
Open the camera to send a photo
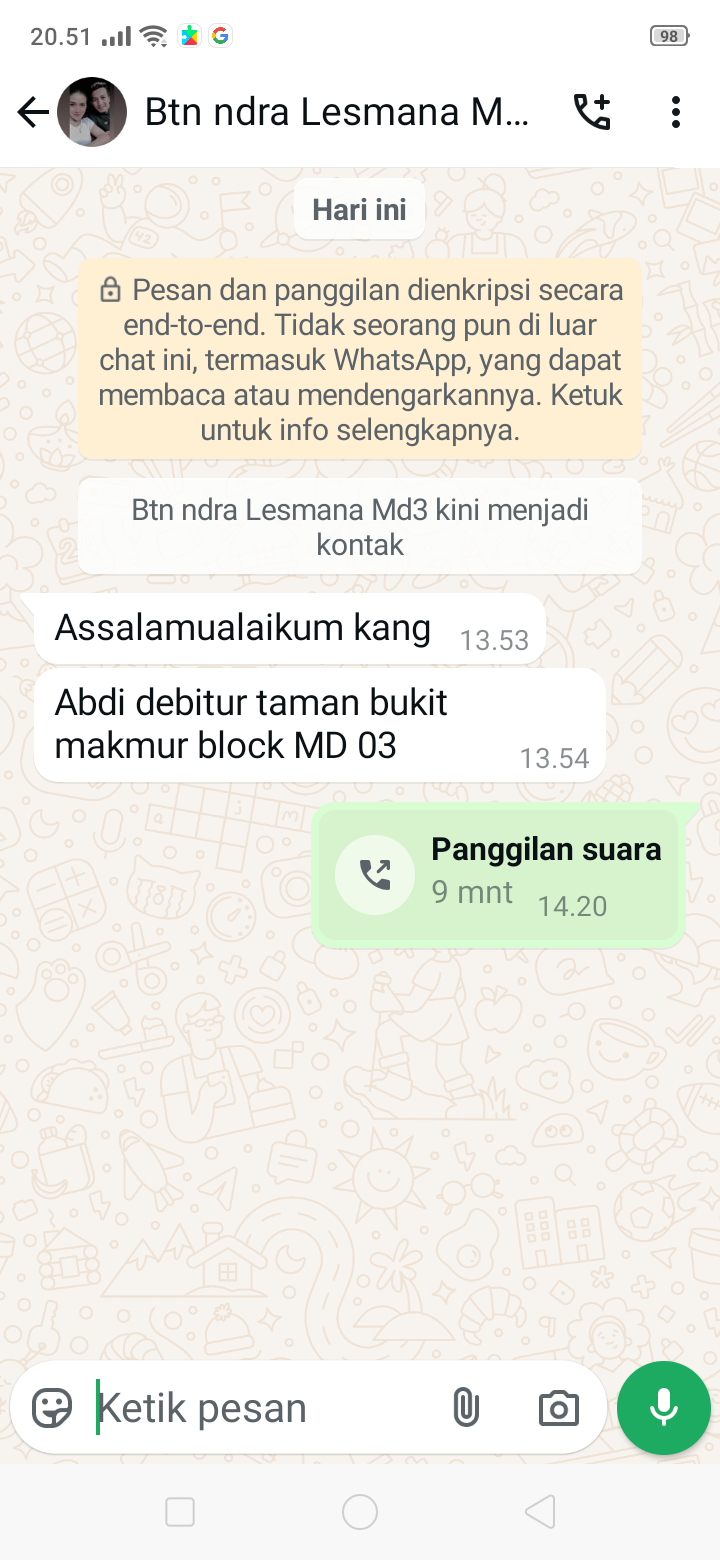click(x=558, y=1408)
